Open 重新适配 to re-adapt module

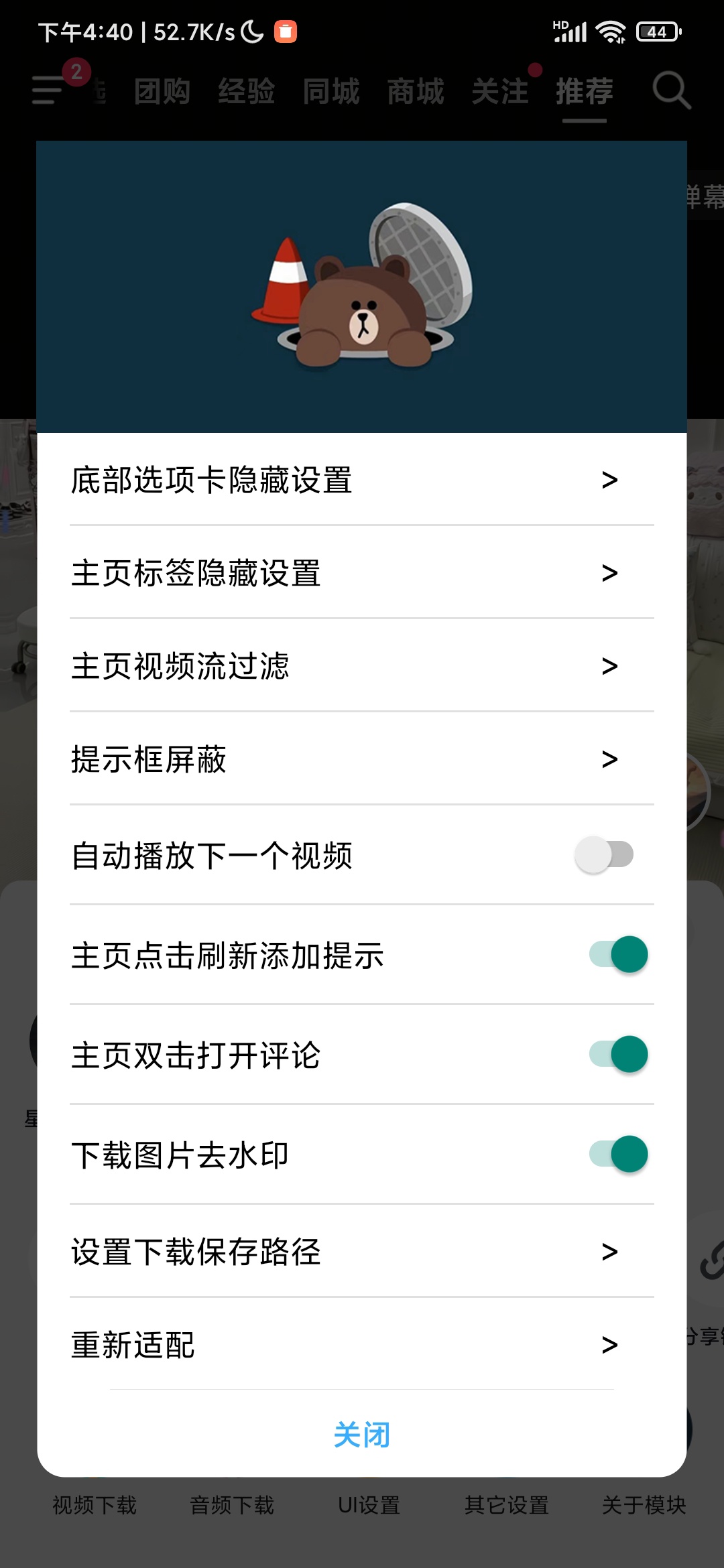pyautogui.click(x=361, y=1346)
